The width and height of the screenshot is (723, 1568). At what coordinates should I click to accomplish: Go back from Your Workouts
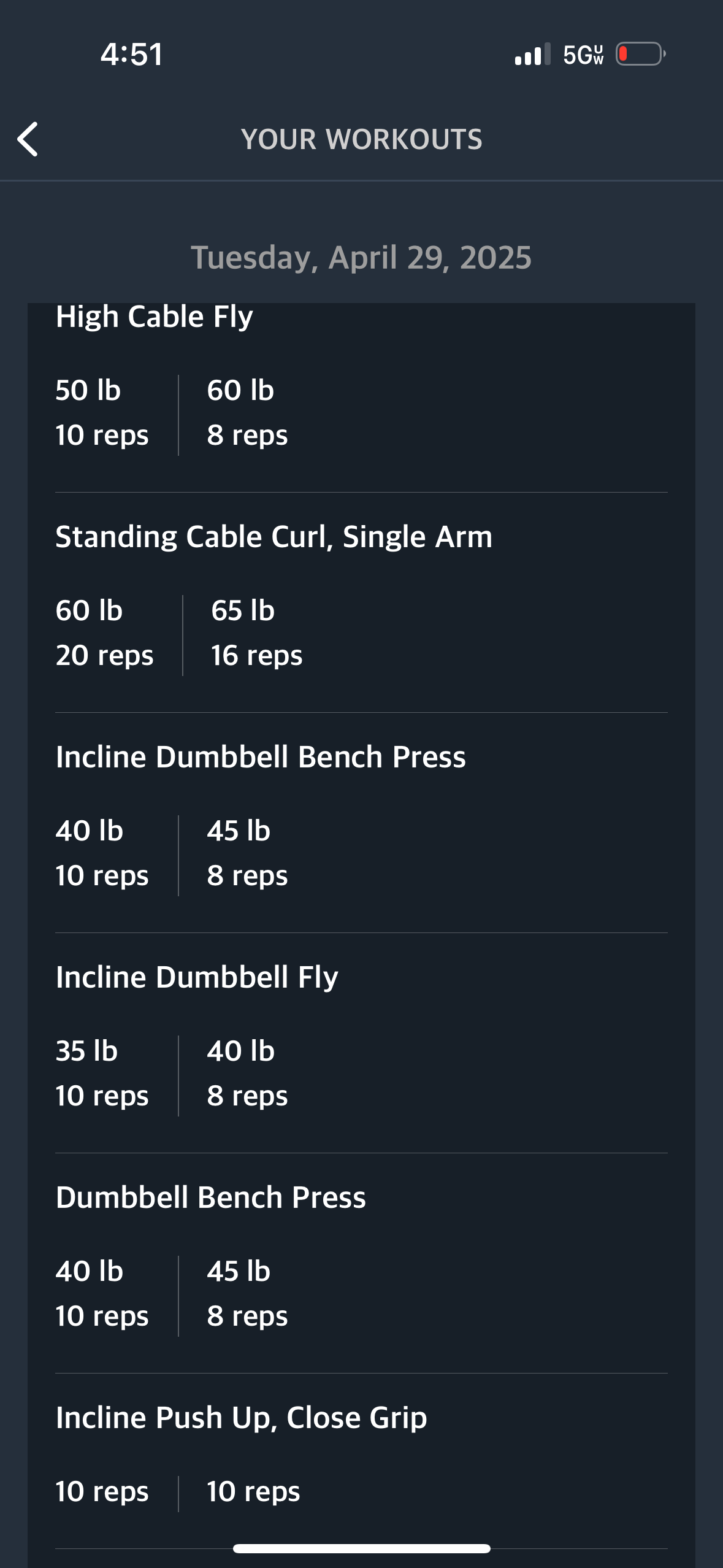(x=28, y=139)
